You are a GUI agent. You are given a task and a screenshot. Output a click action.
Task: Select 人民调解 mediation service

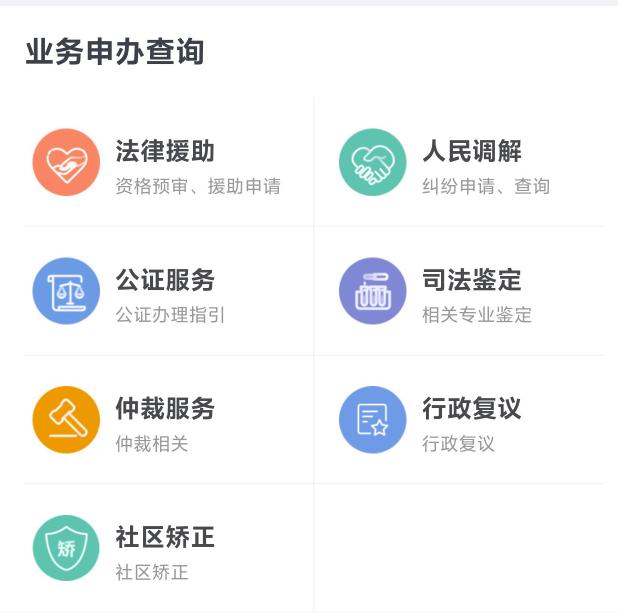click(471, 163)
